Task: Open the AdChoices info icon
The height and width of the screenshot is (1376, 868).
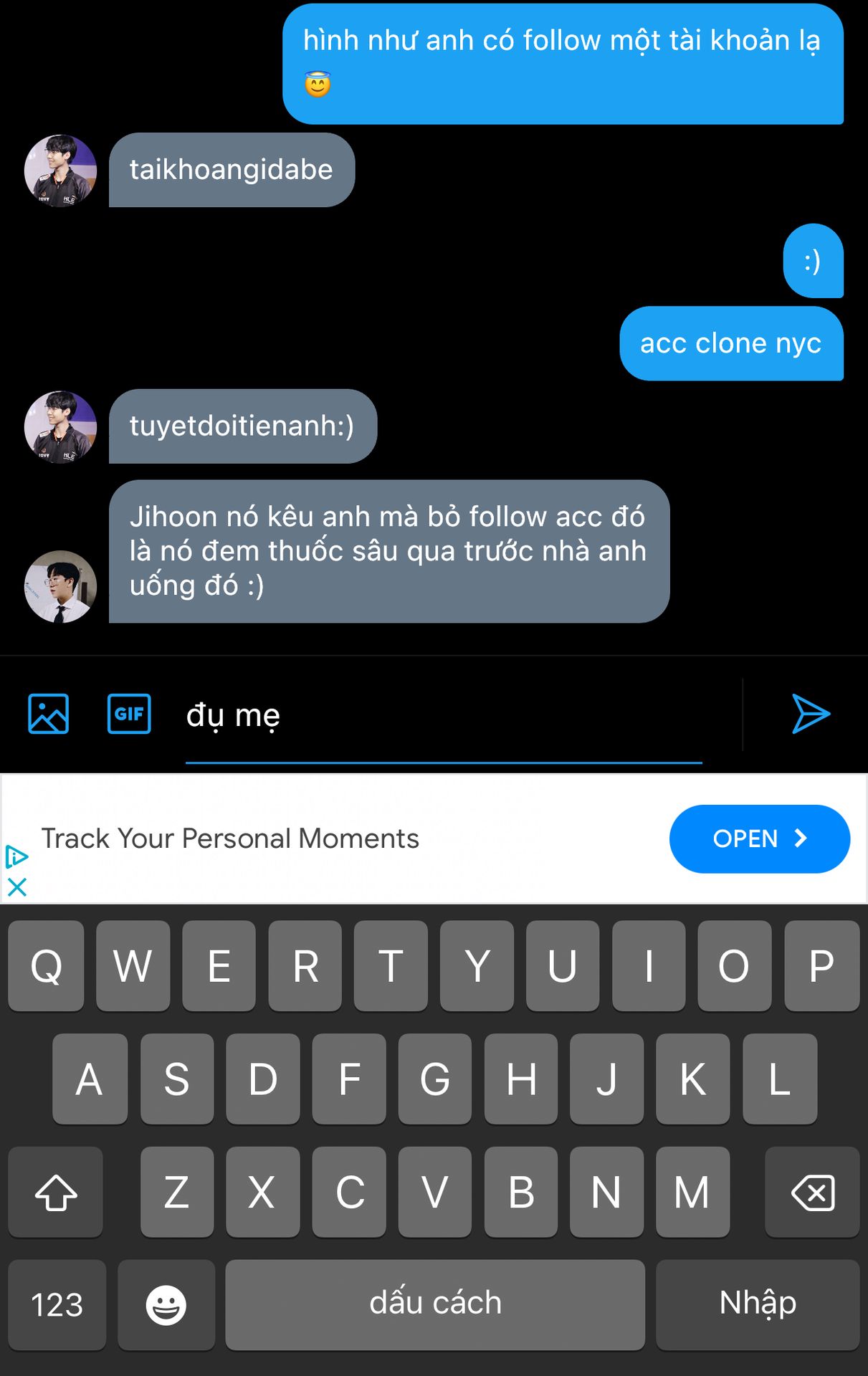Action: (x=16, y=856)
